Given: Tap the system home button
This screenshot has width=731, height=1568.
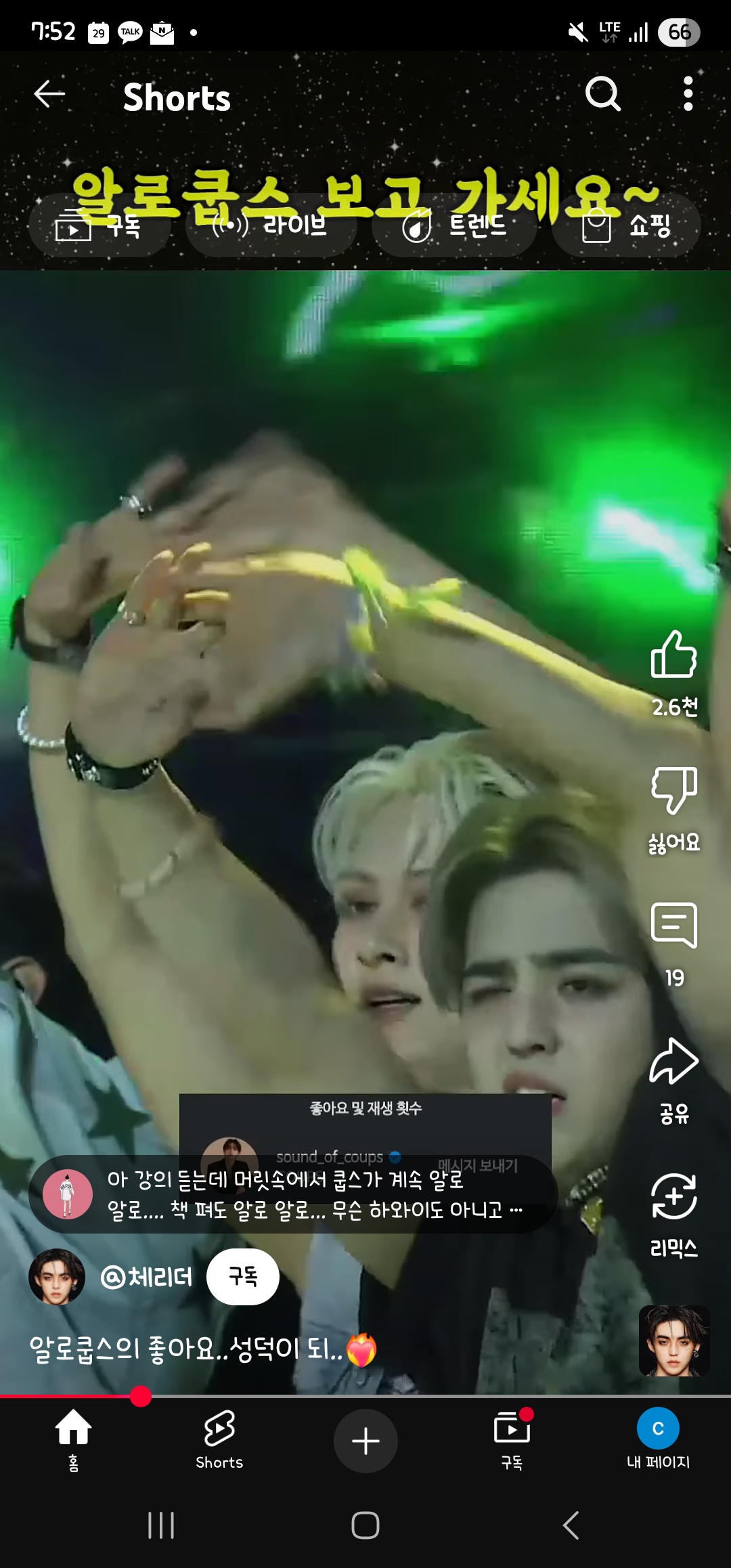Looking at the screenshot, I should [365, 1525].
